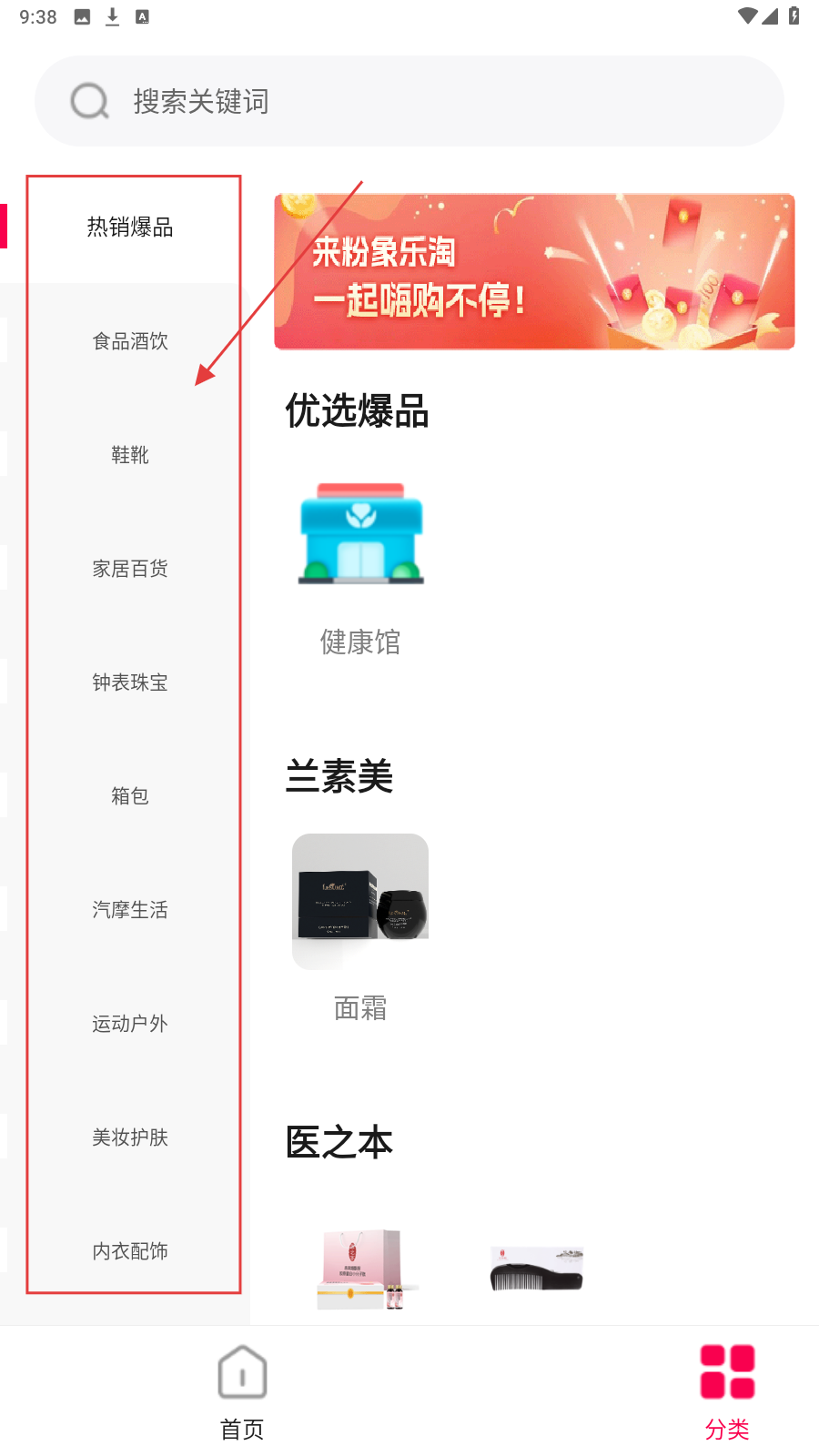Tap the 分类 tab in bottom navigation

(727, 1390)
